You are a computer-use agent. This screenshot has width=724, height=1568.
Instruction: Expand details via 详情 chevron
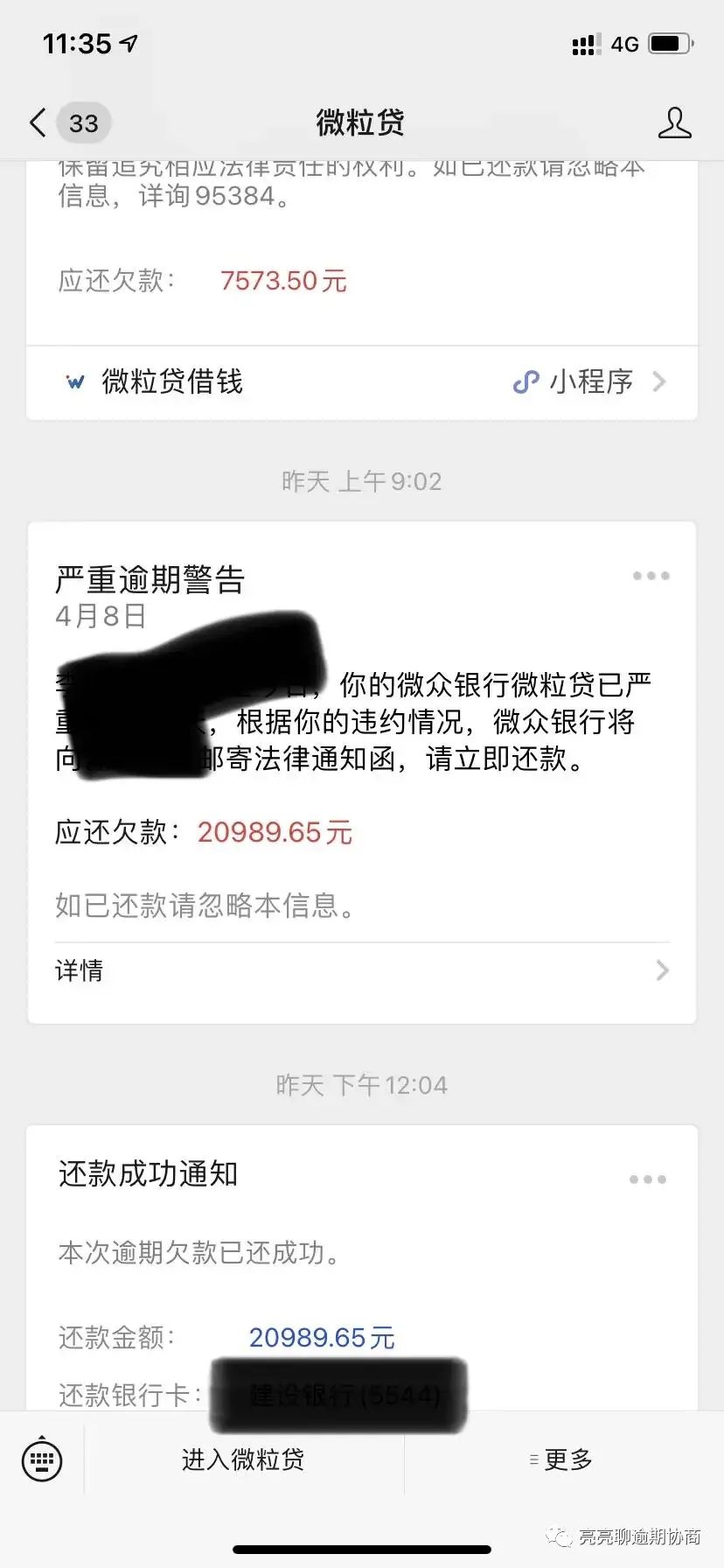[662, 969]
